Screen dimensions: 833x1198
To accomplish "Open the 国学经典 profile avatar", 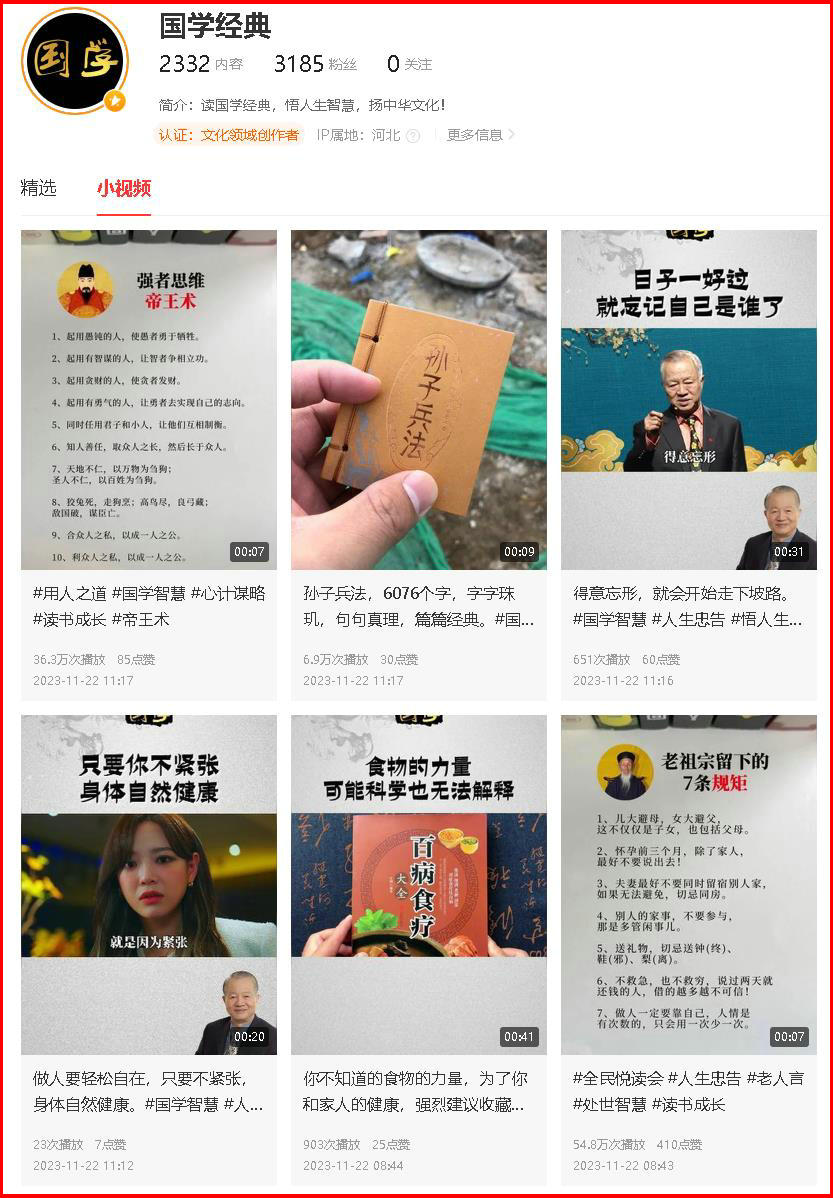I will (75, 62).
